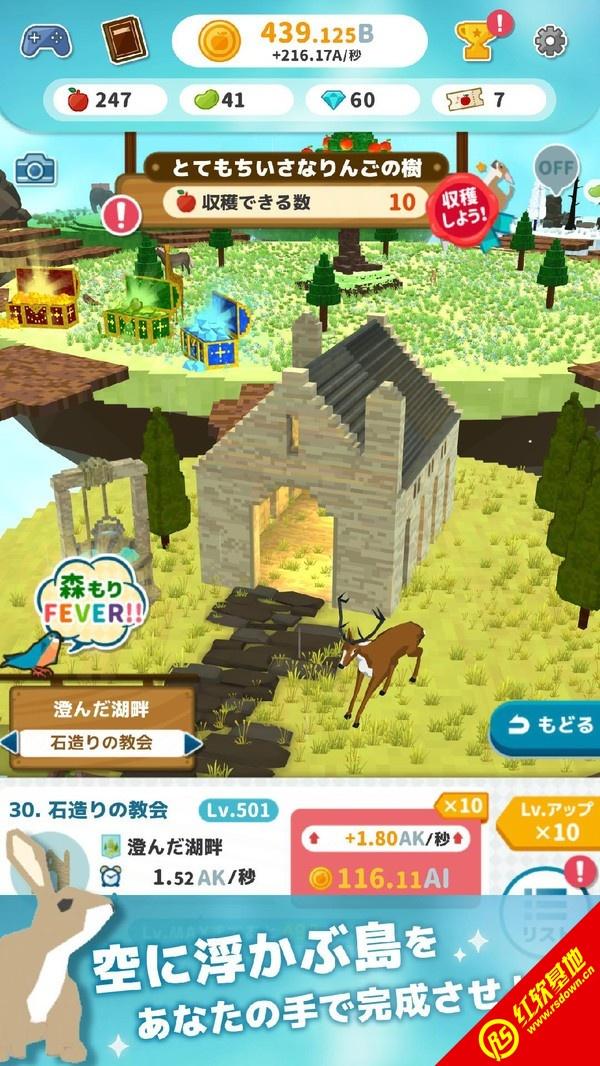Tap the もどる back button
Image resolution: width=600 pixels, height=1066 pixels.
coord(546,727)
